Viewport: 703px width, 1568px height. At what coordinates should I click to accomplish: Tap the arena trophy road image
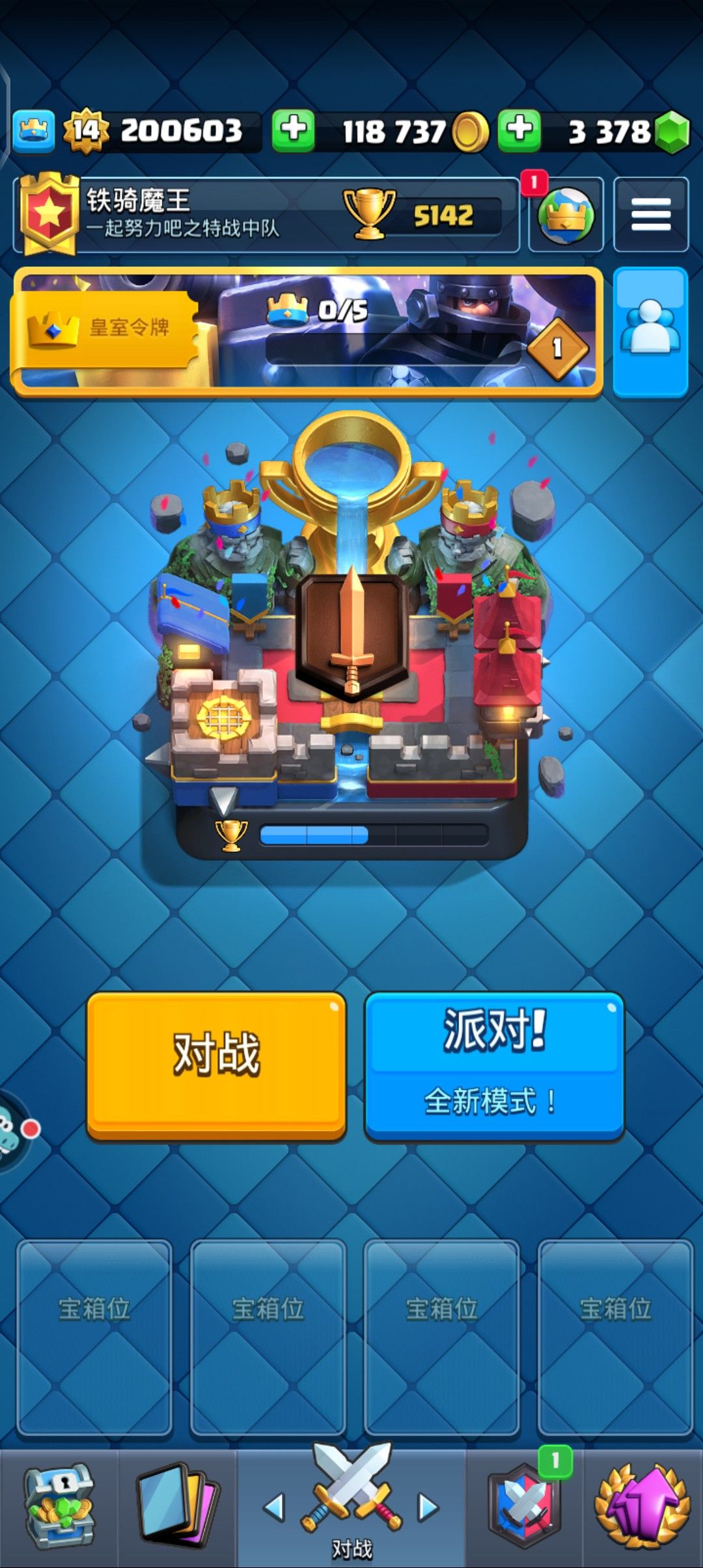tap(351, 635)
